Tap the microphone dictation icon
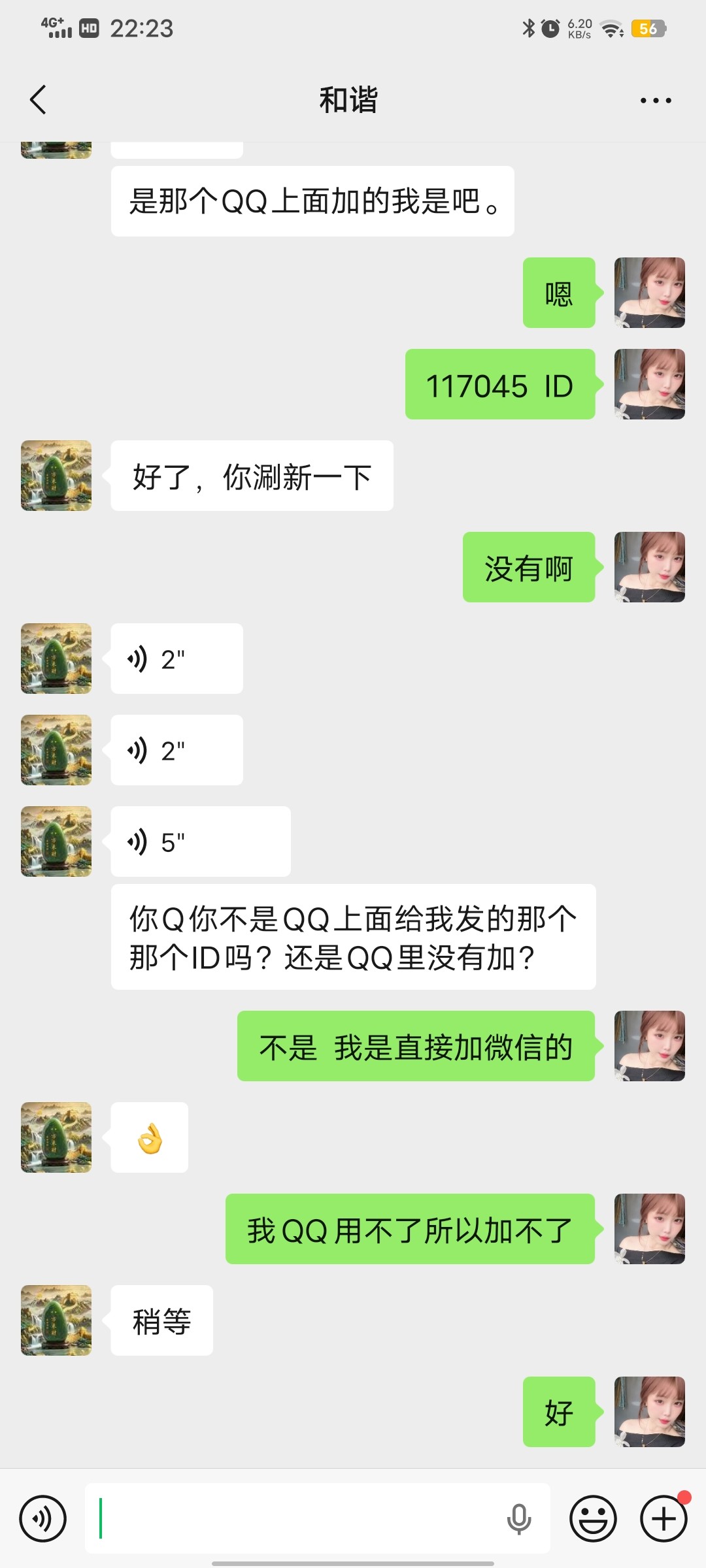Viewport: 706px width, 1568px height. point(518,1518)
